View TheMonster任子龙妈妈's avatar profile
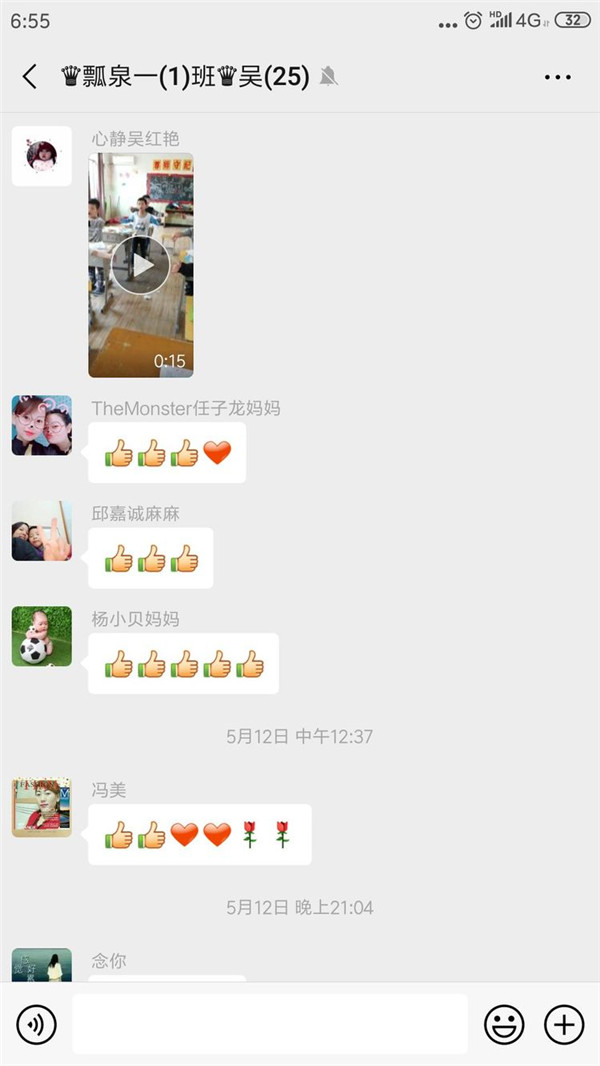Image resolution: width=600 pixels, height=1066 pixels. click(x=42, y=426)
